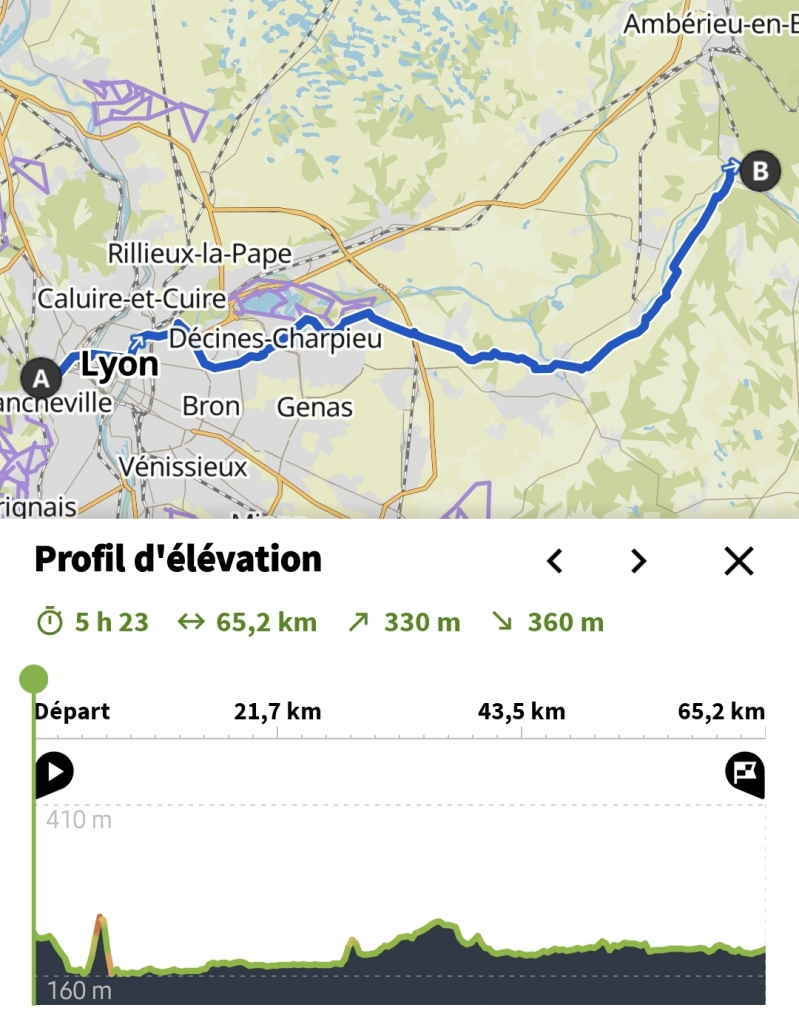
Task: Go to the previous route segment
Action: pyautogui.click(x=555, y=561)
